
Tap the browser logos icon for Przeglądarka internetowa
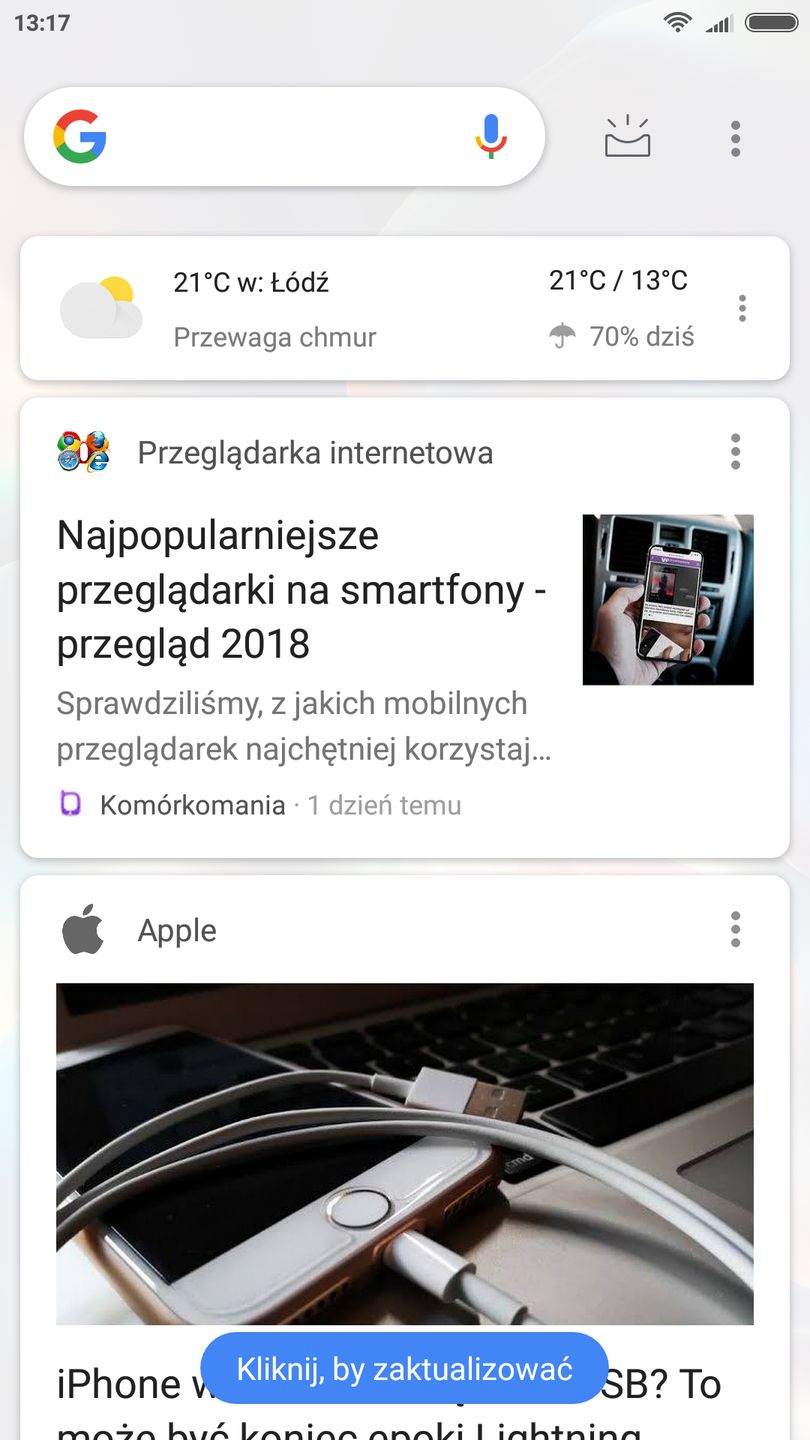pyautogui.click(x=83, y=452)
